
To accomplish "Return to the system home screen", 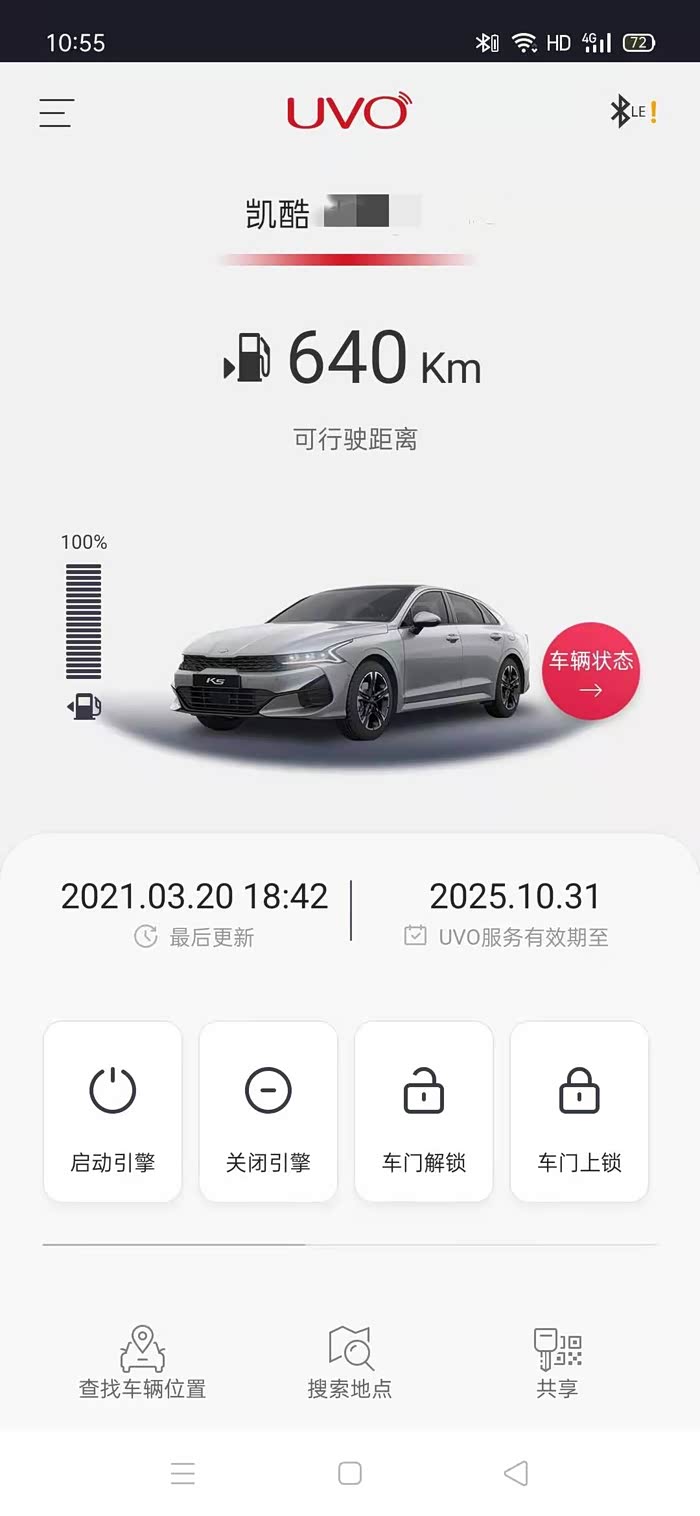I will coord(350,1473).
